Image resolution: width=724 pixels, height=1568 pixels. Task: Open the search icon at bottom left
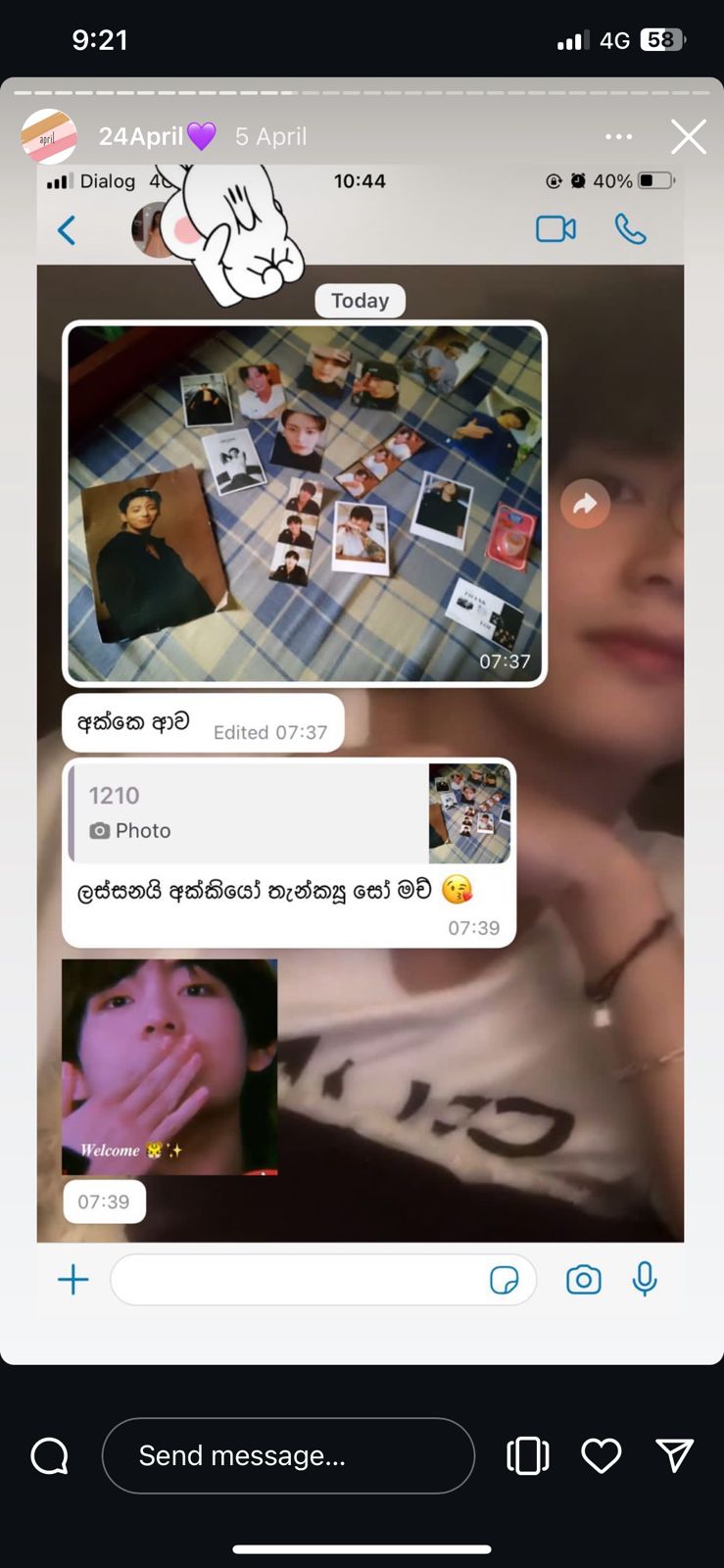pos(50,1456)
